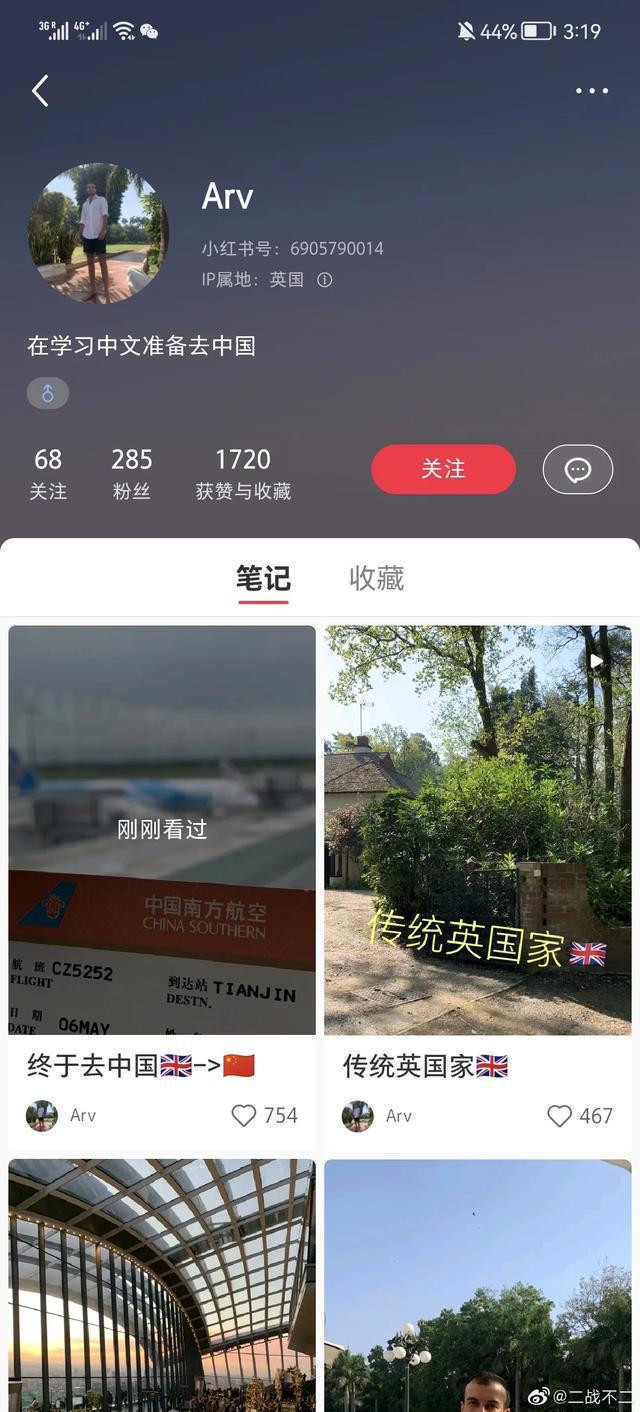Open the video note 传统英国家
640x1412 pixels.
click(x=477, y=830)
